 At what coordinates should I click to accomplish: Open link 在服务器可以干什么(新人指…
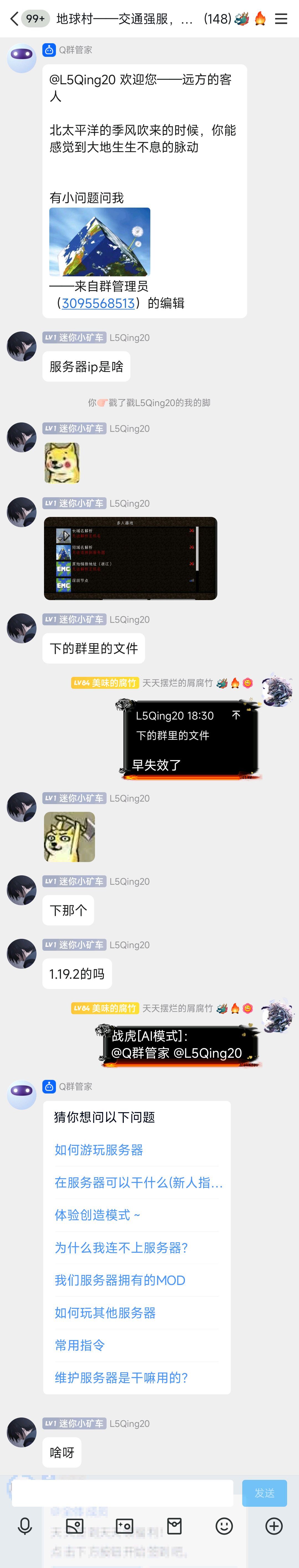point(138,1182)
